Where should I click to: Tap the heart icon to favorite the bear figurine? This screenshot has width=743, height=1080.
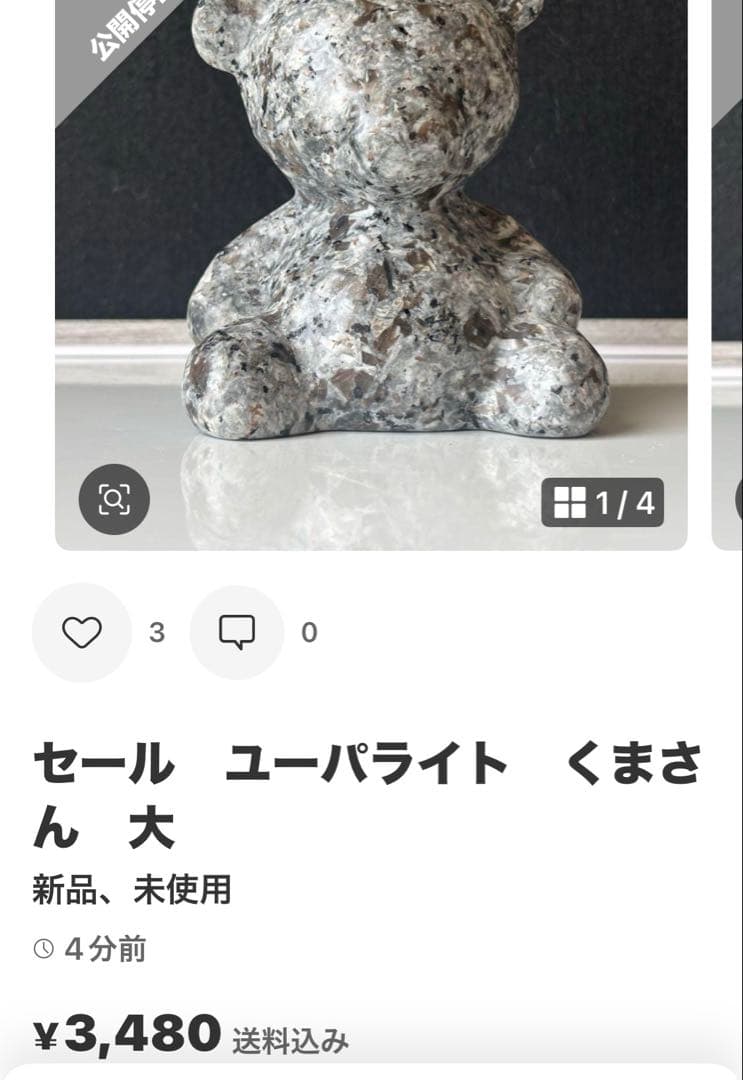pos(81,631)
